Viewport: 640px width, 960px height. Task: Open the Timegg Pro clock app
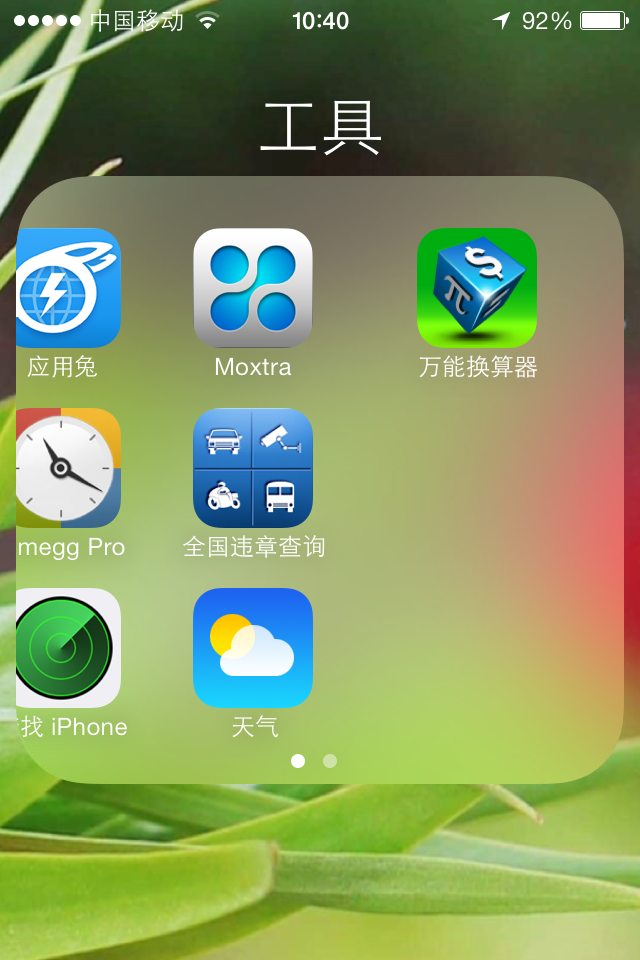[68, 468]
